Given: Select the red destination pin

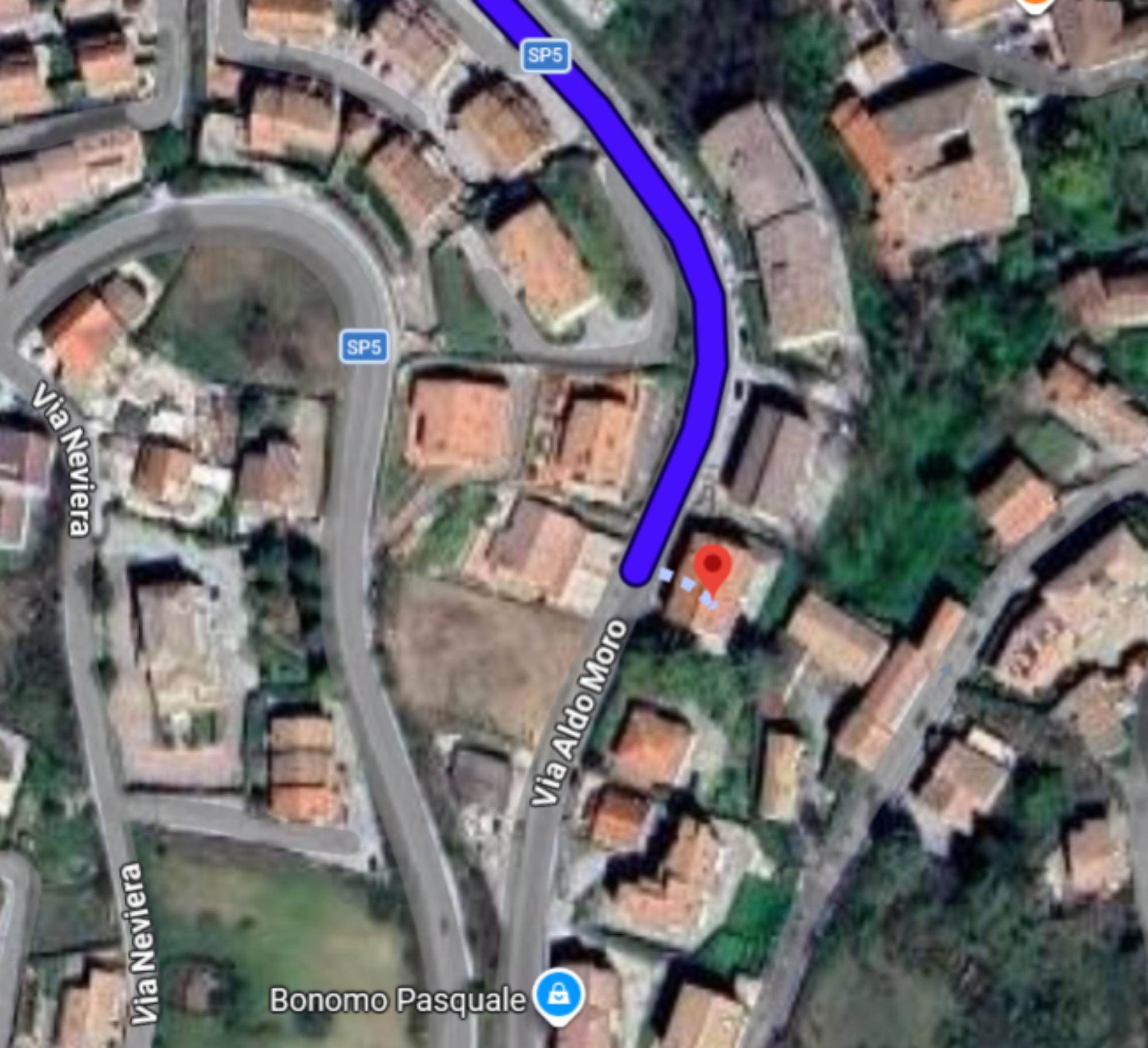Looking at the screenshot, I should pos(712,567).
